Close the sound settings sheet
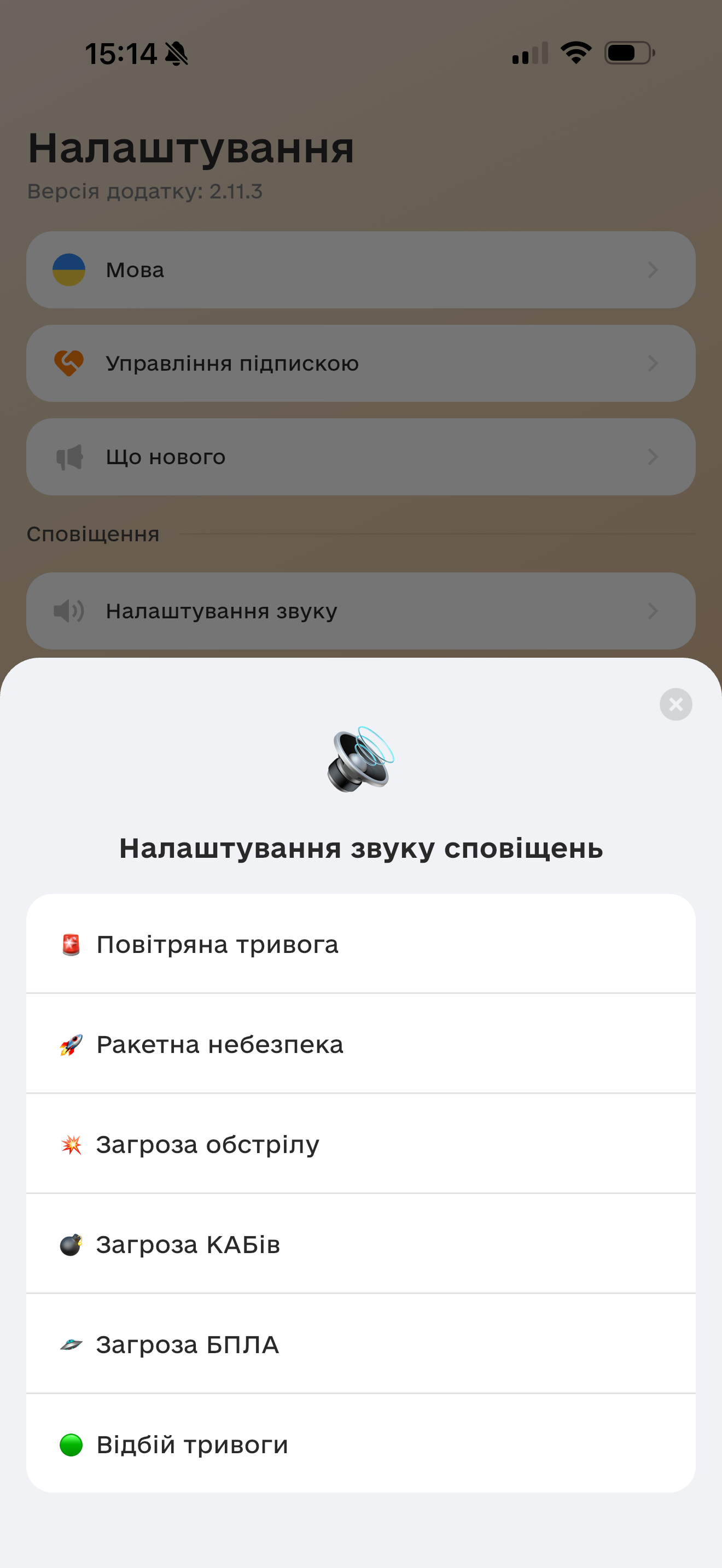 coord(676,704)
